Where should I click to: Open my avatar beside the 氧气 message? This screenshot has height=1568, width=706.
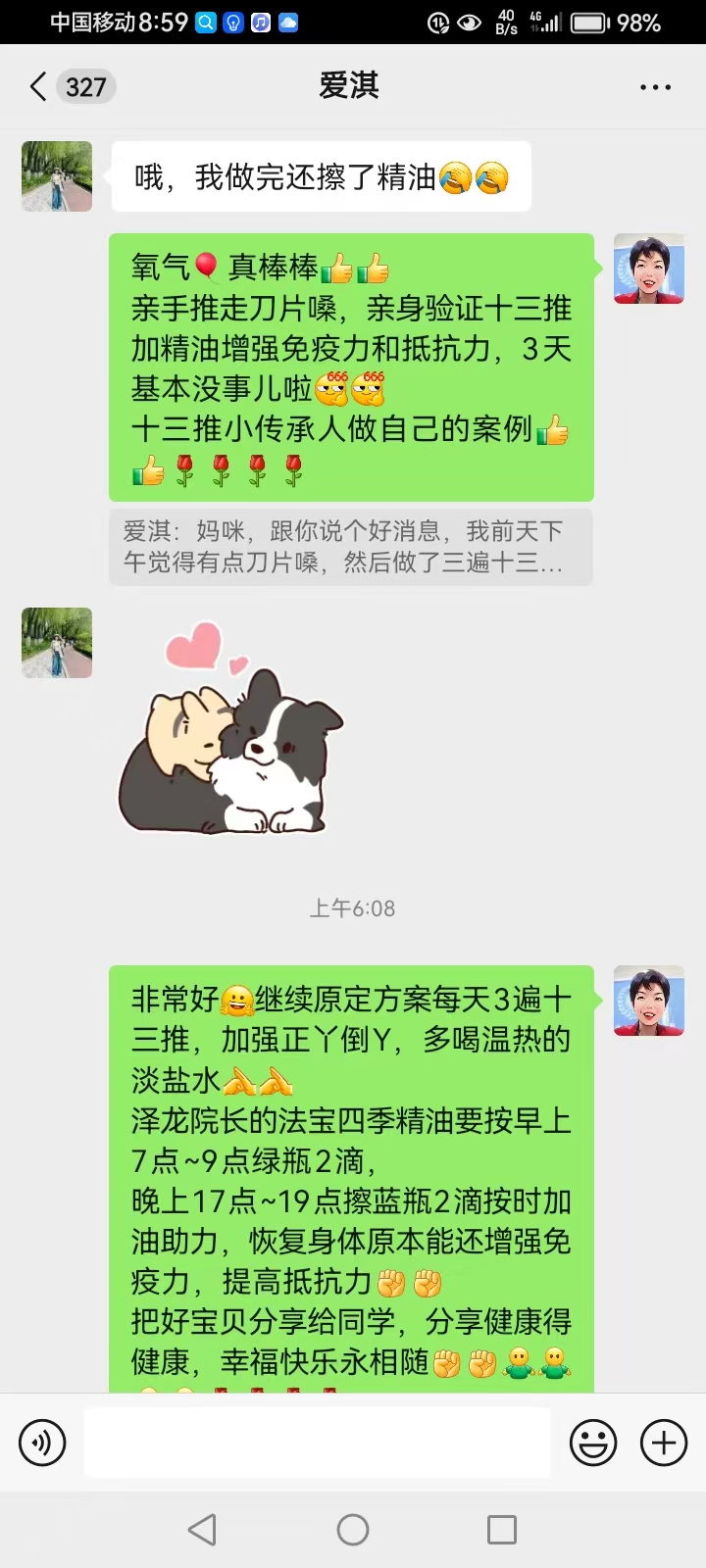coord(648,269)
